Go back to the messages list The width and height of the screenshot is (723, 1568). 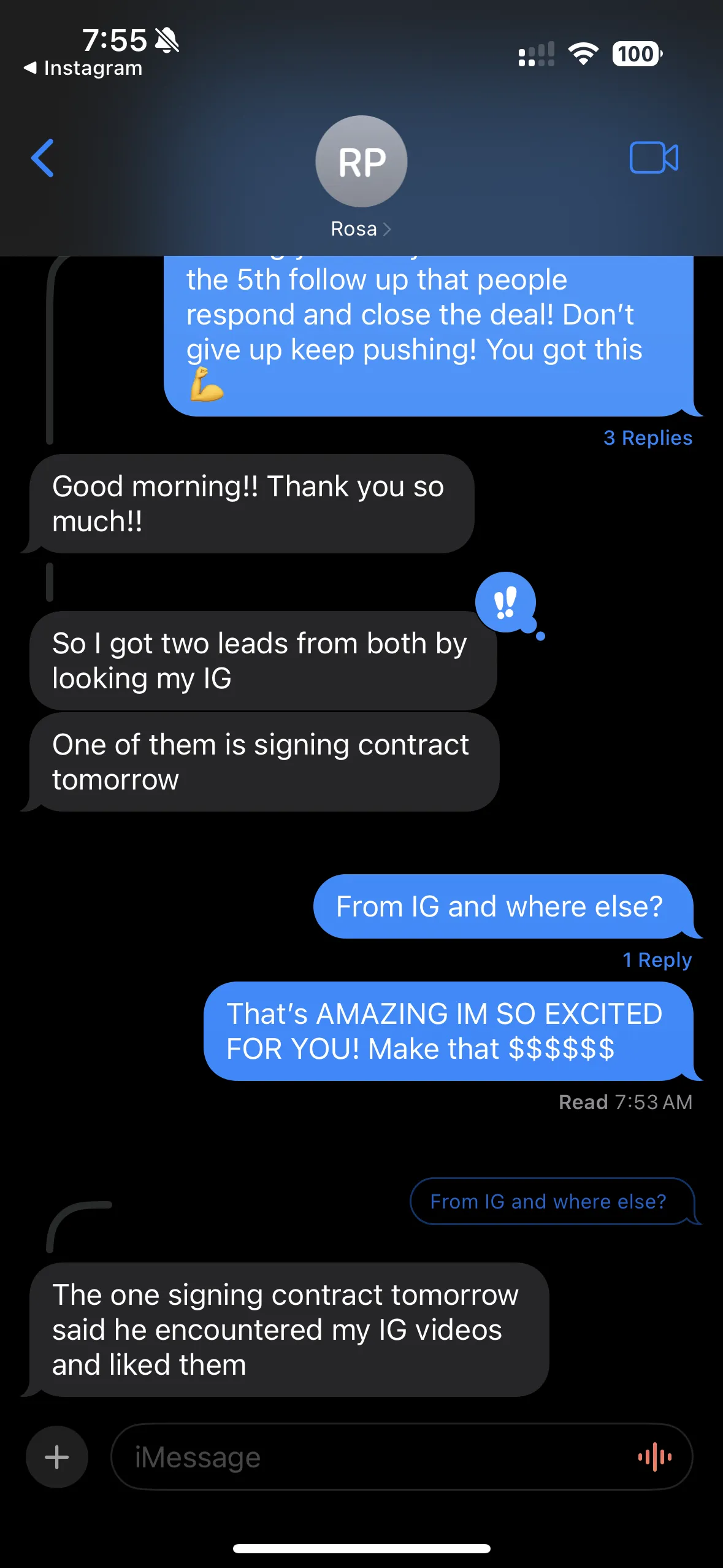(43, 158)
